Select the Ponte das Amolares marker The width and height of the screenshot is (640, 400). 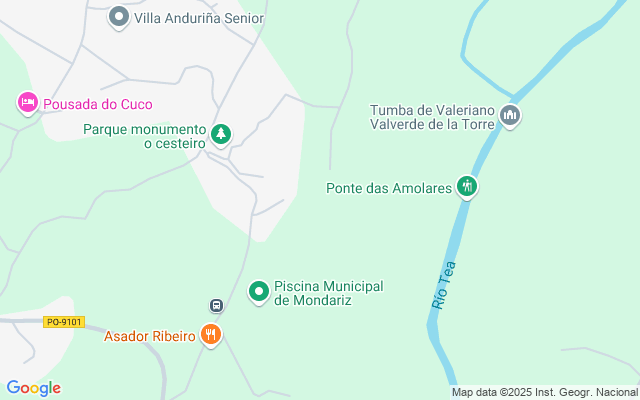tap(466, 186)
